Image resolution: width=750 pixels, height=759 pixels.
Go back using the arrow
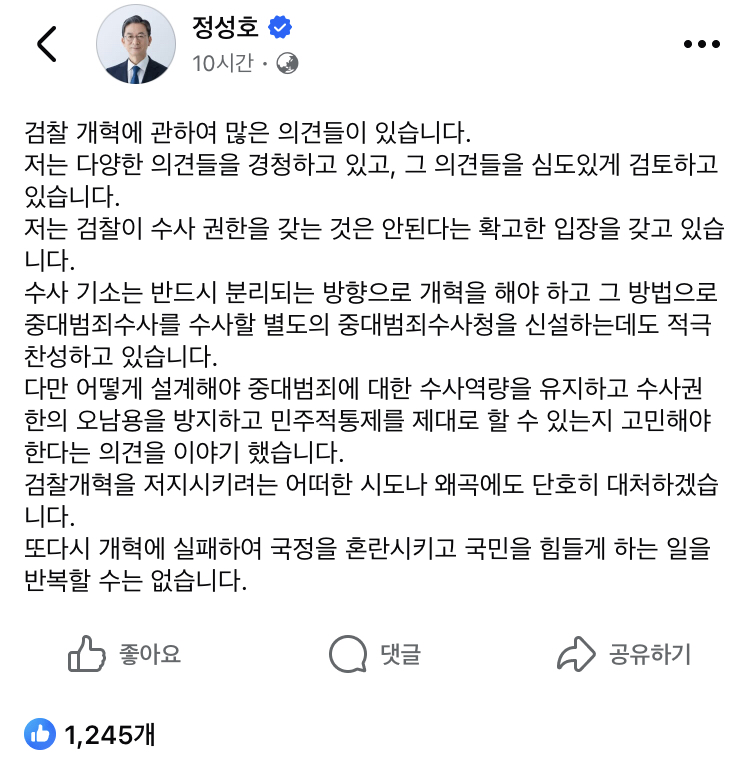pyautogui.click(x=47, y=44)
